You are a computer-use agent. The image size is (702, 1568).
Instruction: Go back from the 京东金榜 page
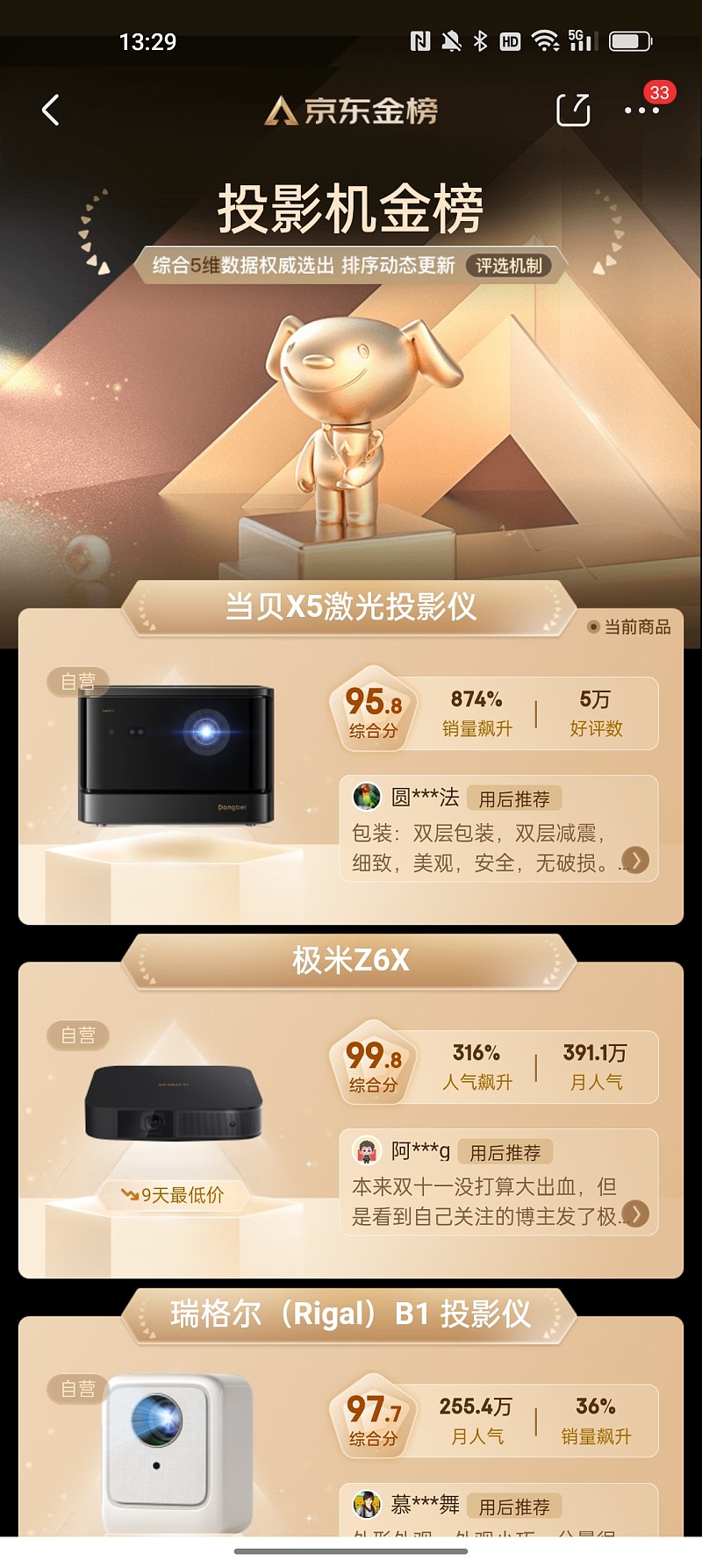click(51, 111)
